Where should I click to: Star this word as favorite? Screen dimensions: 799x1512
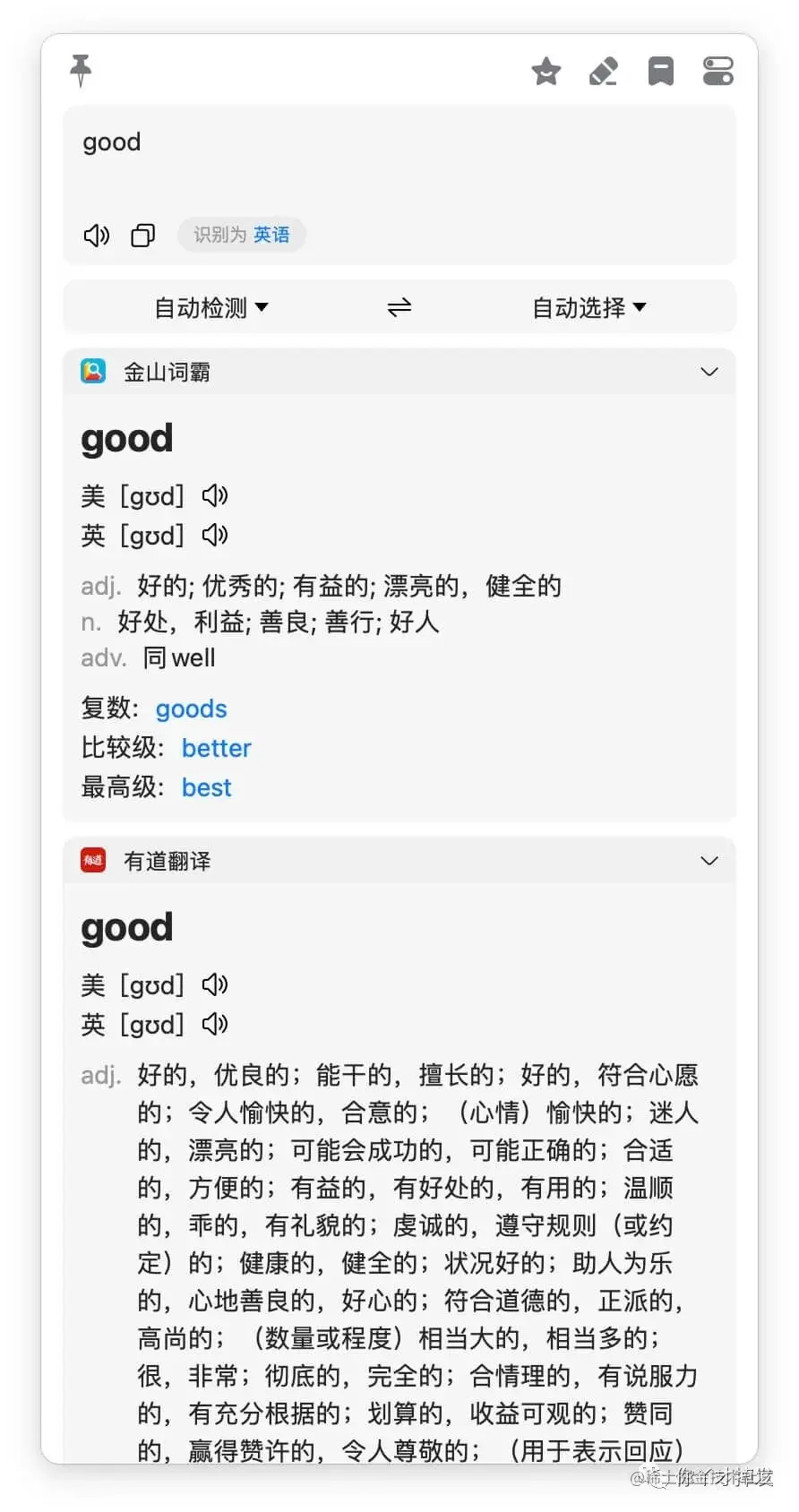coord(546,72)
